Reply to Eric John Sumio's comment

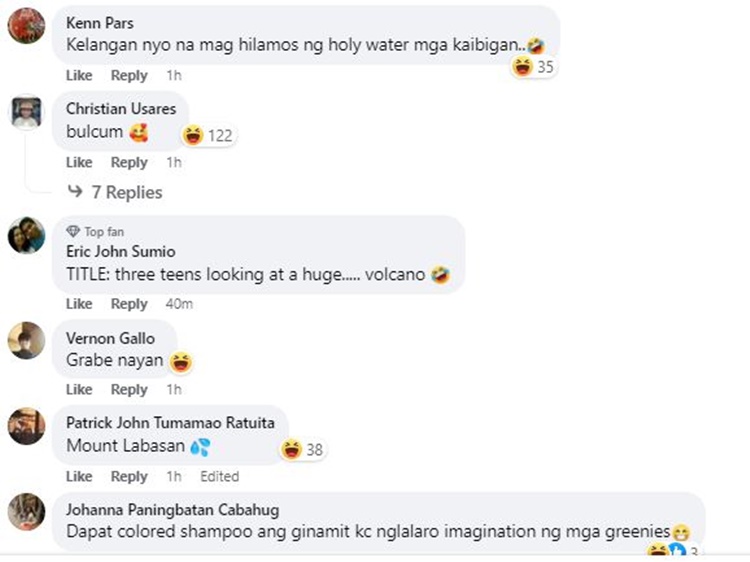129,304
